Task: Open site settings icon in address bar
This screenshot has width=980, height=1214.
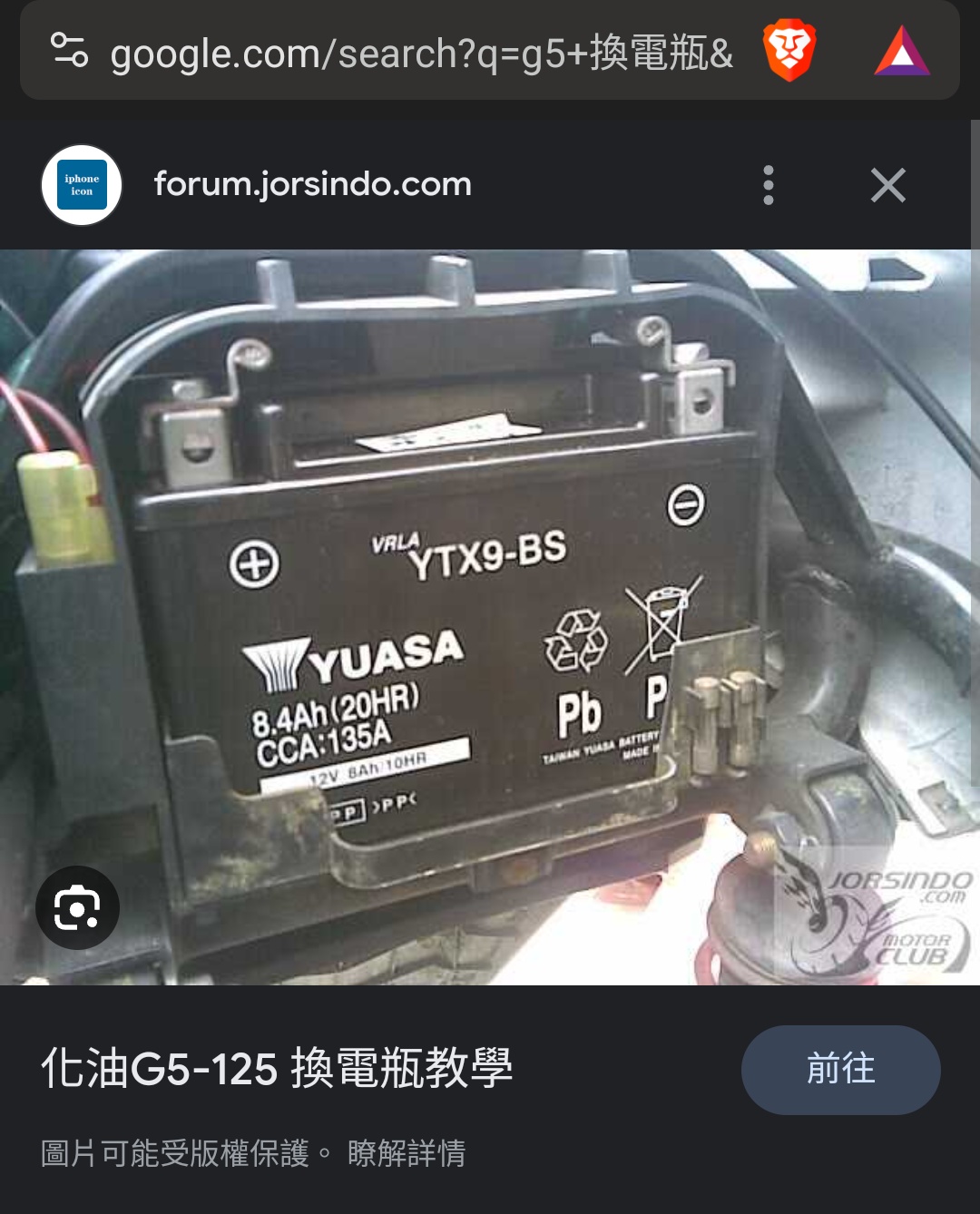Action: [69, 50]
